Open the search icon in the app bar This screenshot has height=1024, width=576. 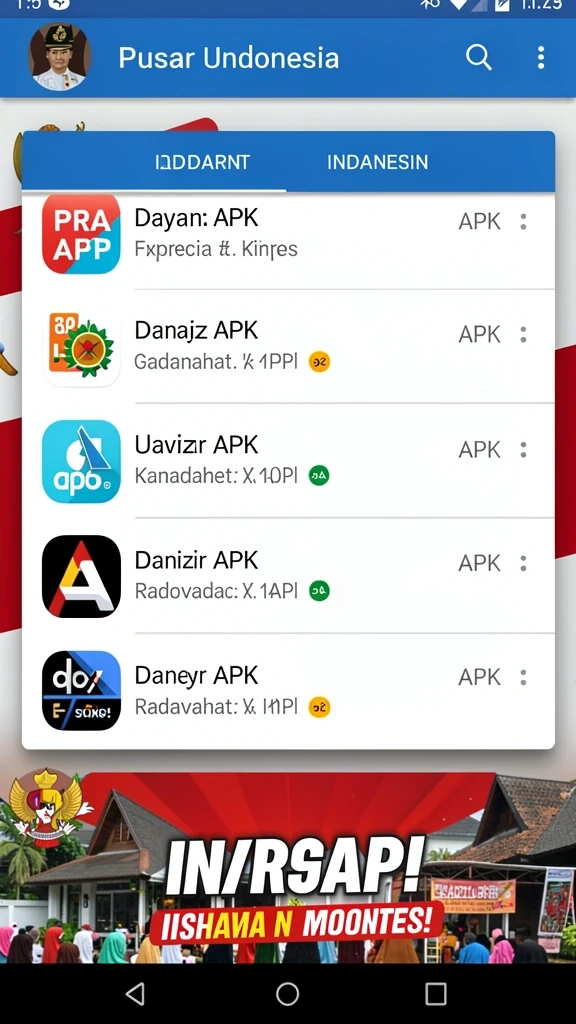click(479, 57)
